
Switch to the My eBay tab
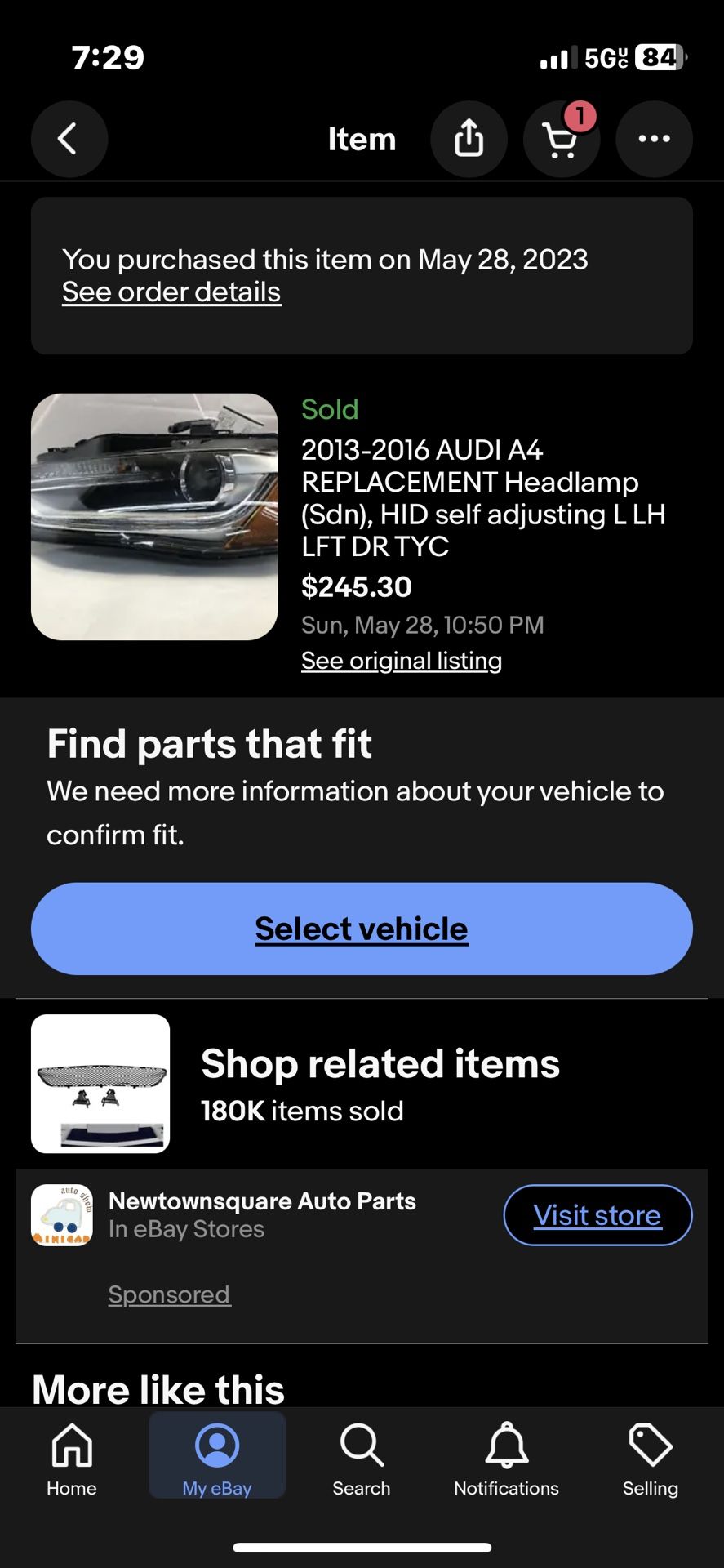coord(217,1459)
